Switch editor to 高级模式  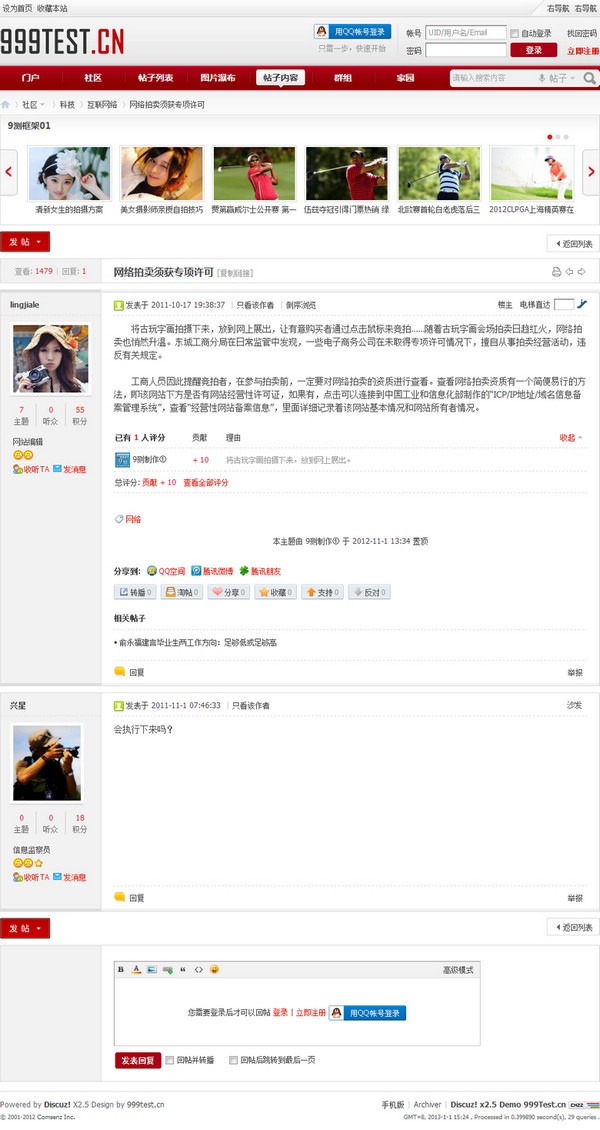(x=458, y=970)
